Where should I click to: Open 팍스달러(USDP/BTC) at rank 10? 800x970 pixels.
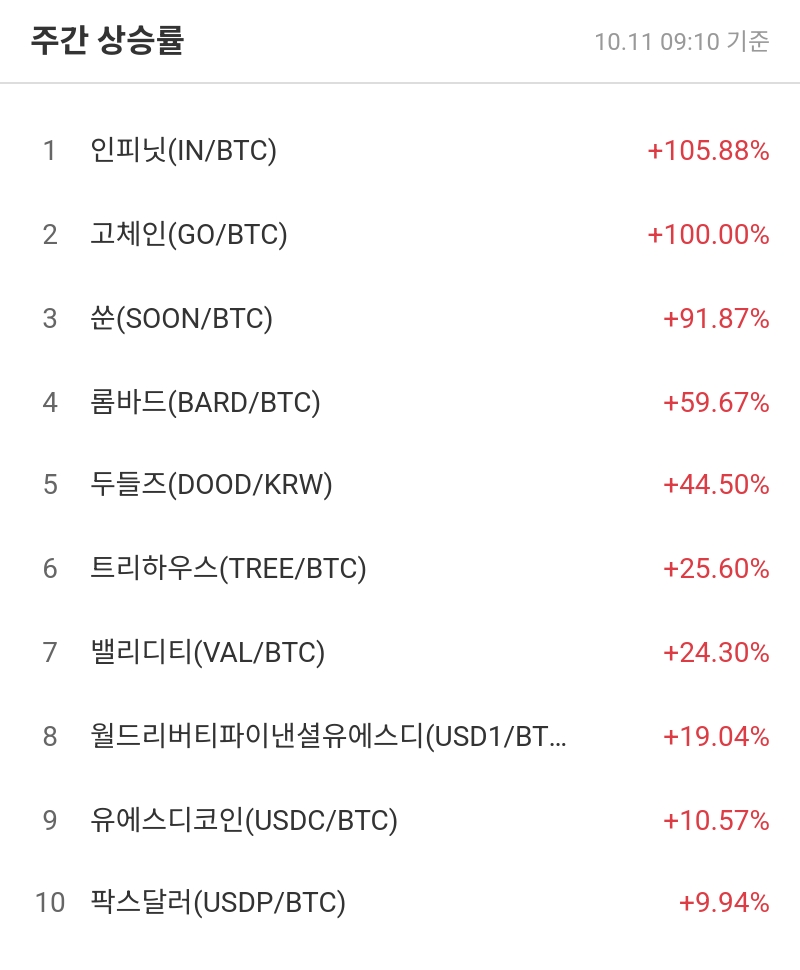(x=218, y=903)
